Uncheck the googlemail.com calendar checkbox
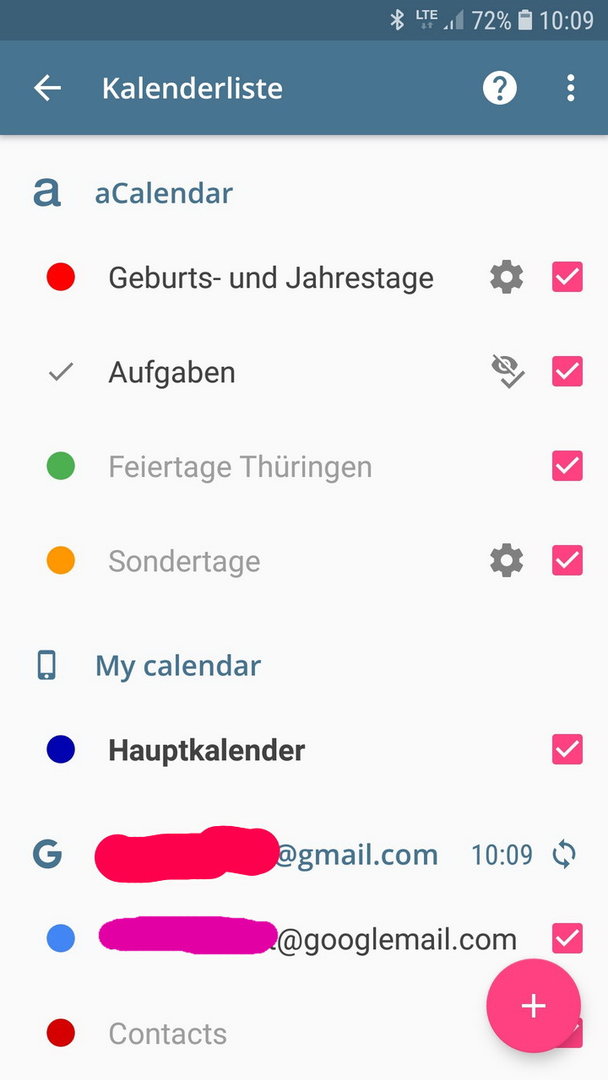The width and height of the screenshot is (608, 1080). (x=567, y=939)
